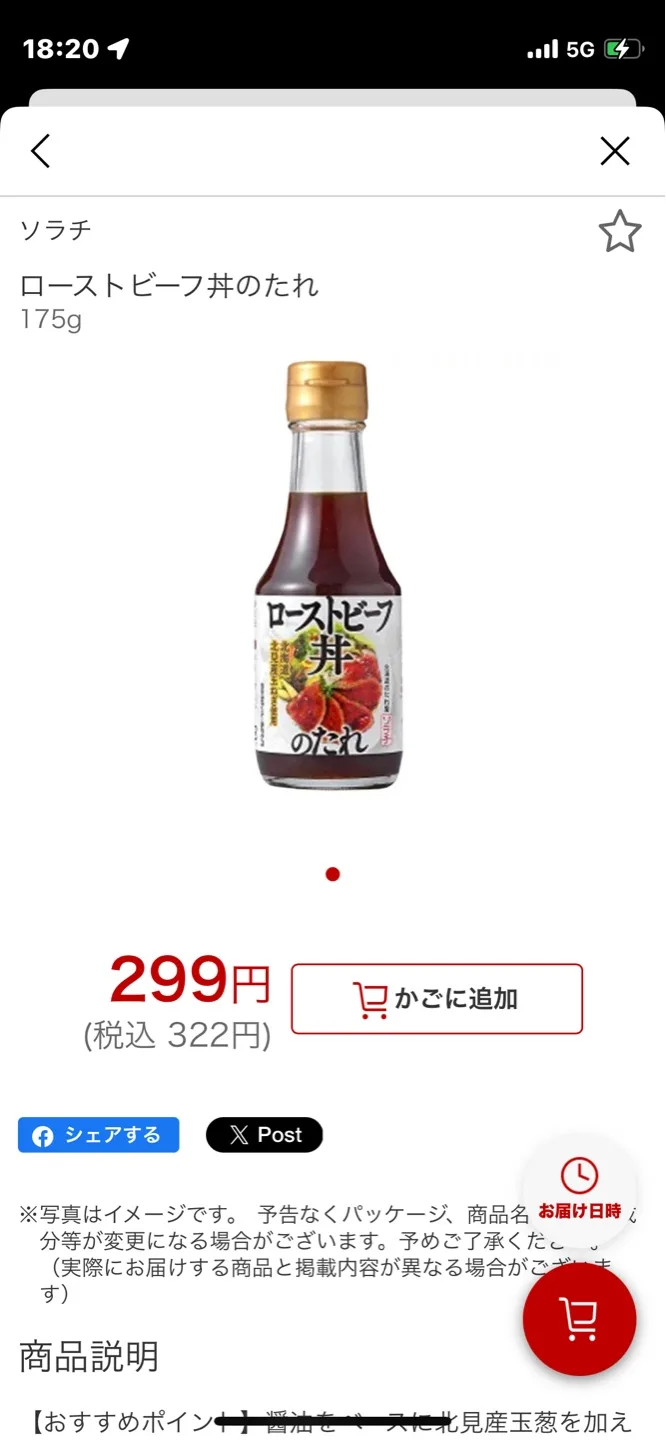Open the お届け日時 delivery time button
Image resolution: width=666 pixels, height=1440 pixels.
(579, 1190)
